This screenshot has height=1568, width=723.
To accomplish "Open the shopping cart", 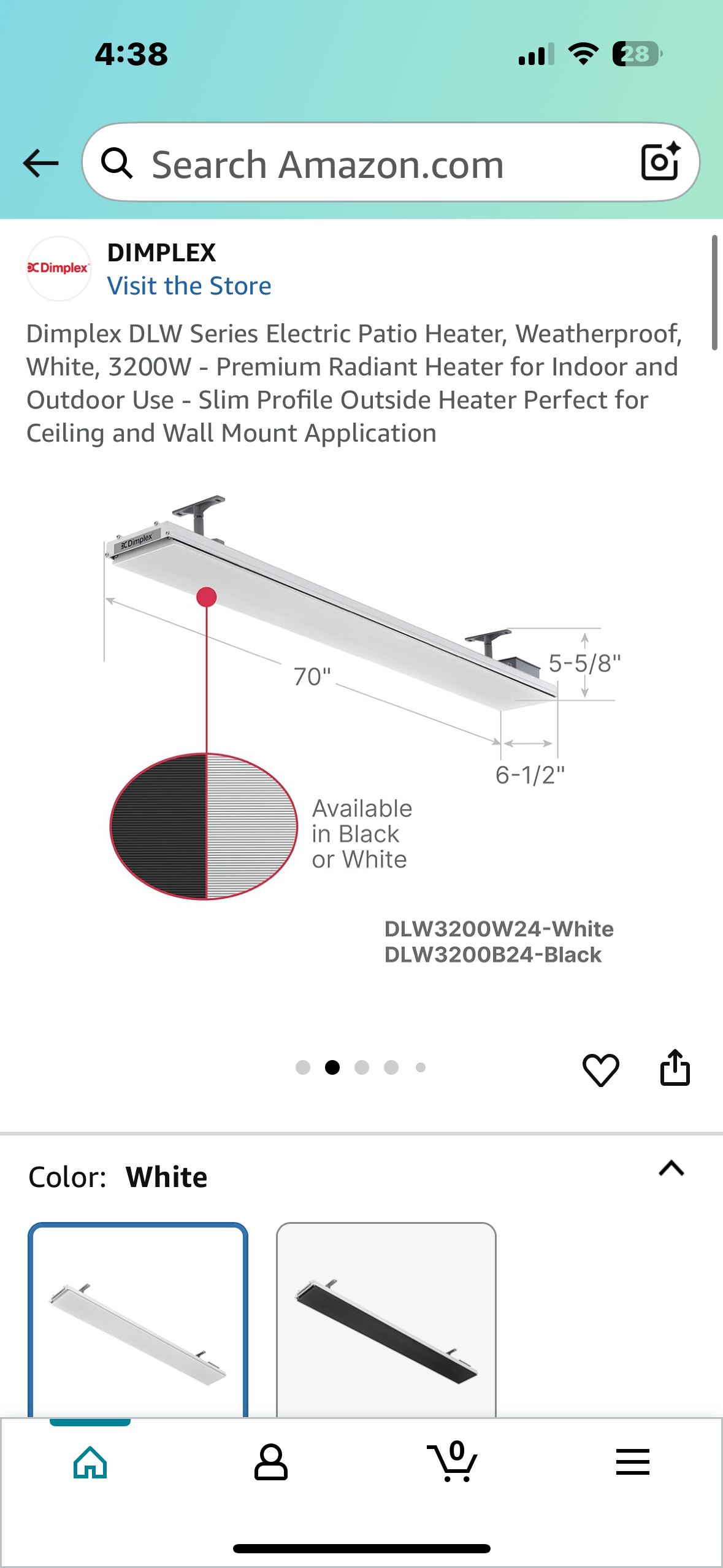I will click(x=453, y=1462).
